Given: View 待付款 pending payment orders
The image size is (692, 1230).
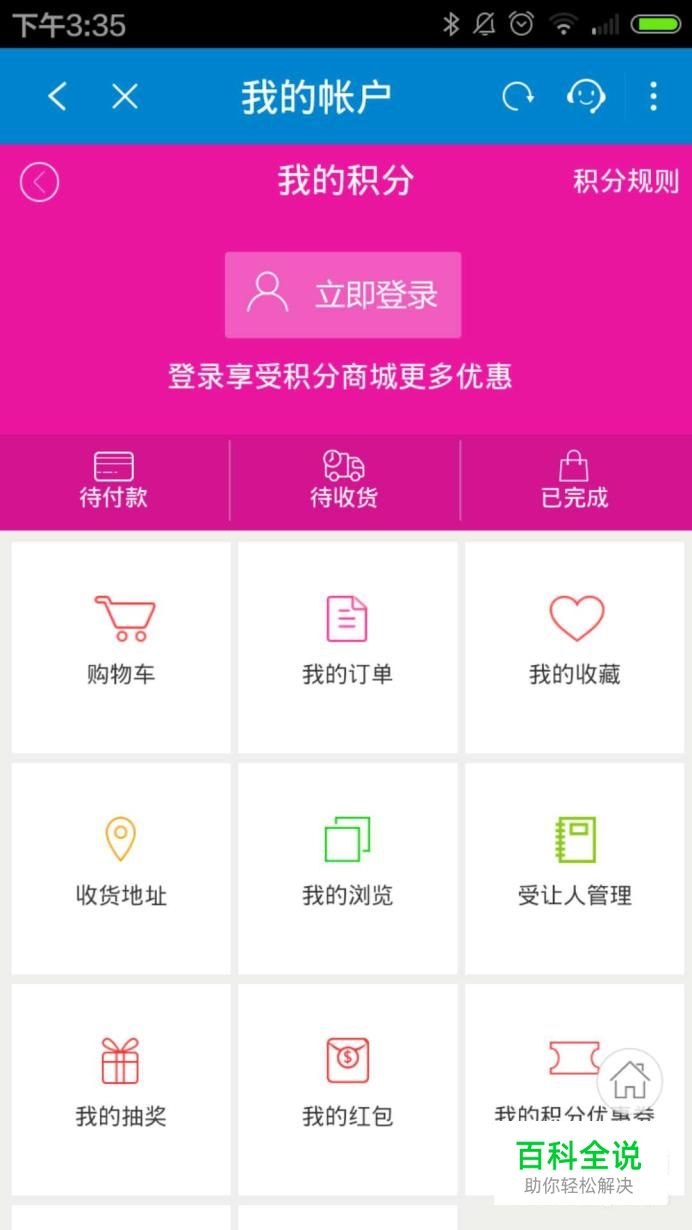Looking at the screenshot, I should pos(114,480).
